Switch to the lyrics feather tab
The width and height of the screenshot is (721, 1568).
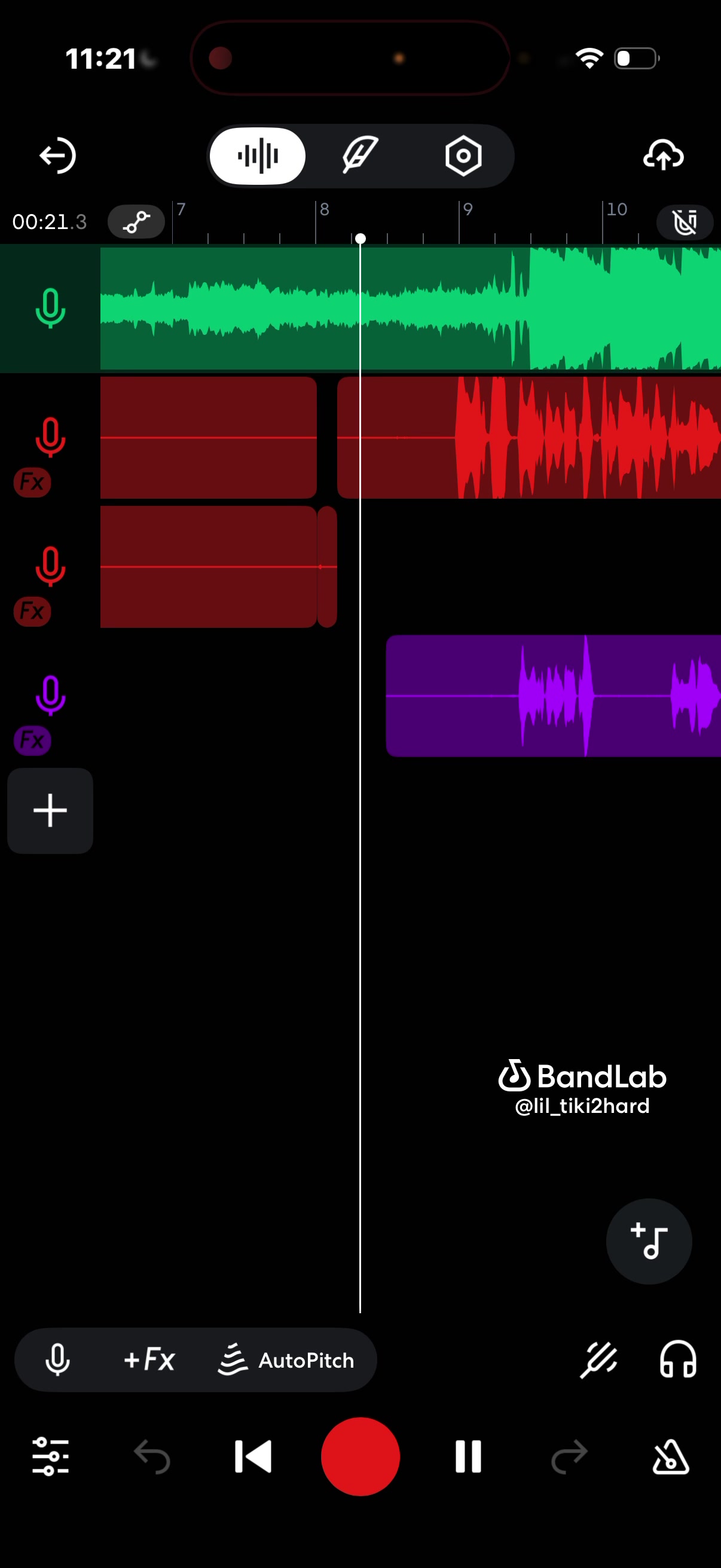tap(361, 156)
